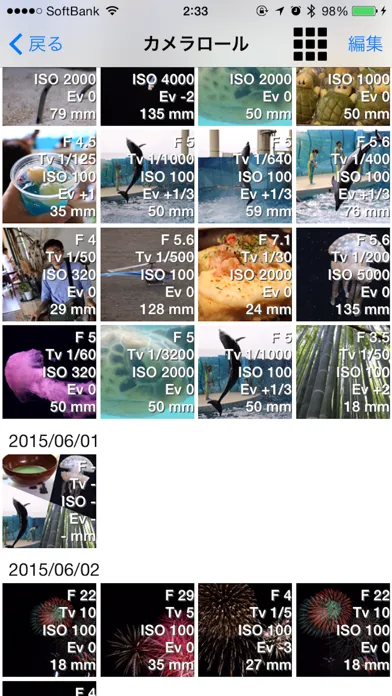The height and width of the screenshot is (696, 392).
Task: Open the 2015/06/01 collage photo
Action: click(49, 501)
